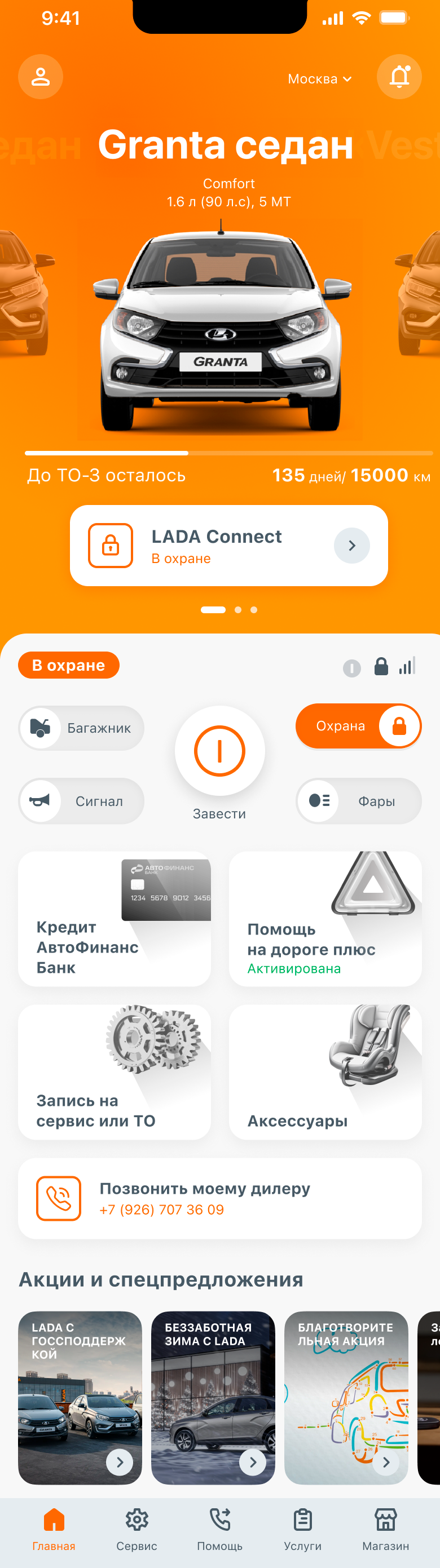Toggle the Охрана security switch
The height and width of the screenshot is (1568, 440).
358,725
